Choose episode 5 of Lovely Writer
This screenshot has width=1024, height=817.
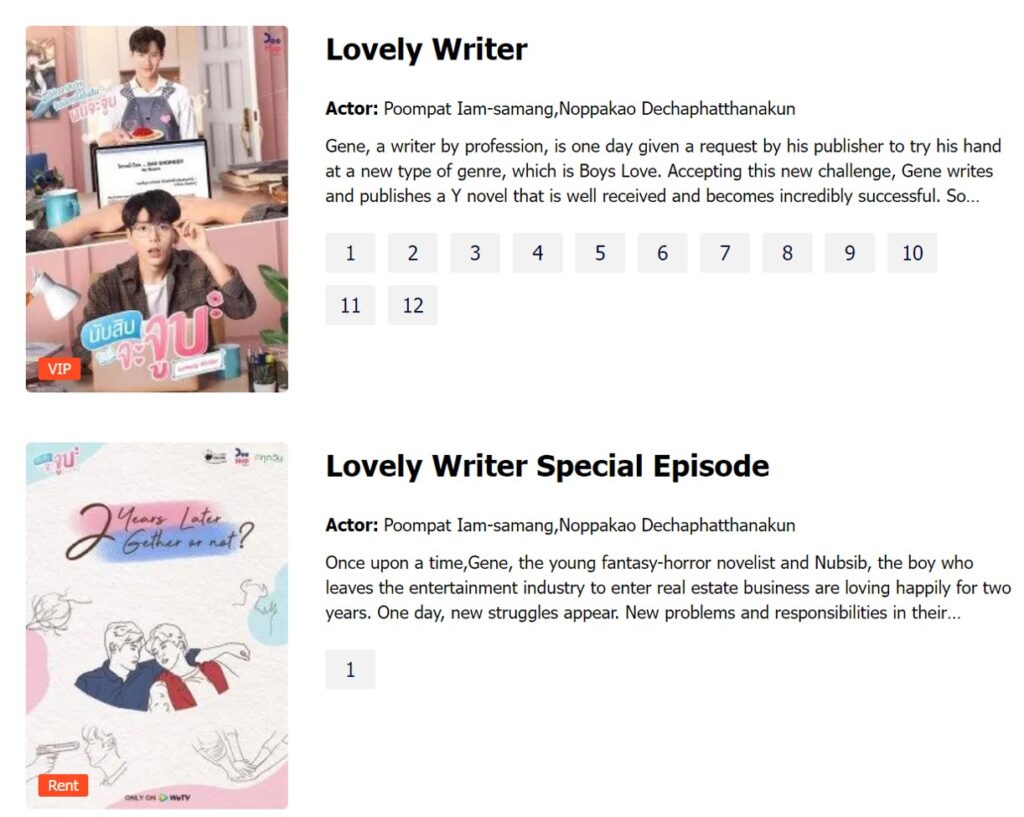[x=600, y=253]
